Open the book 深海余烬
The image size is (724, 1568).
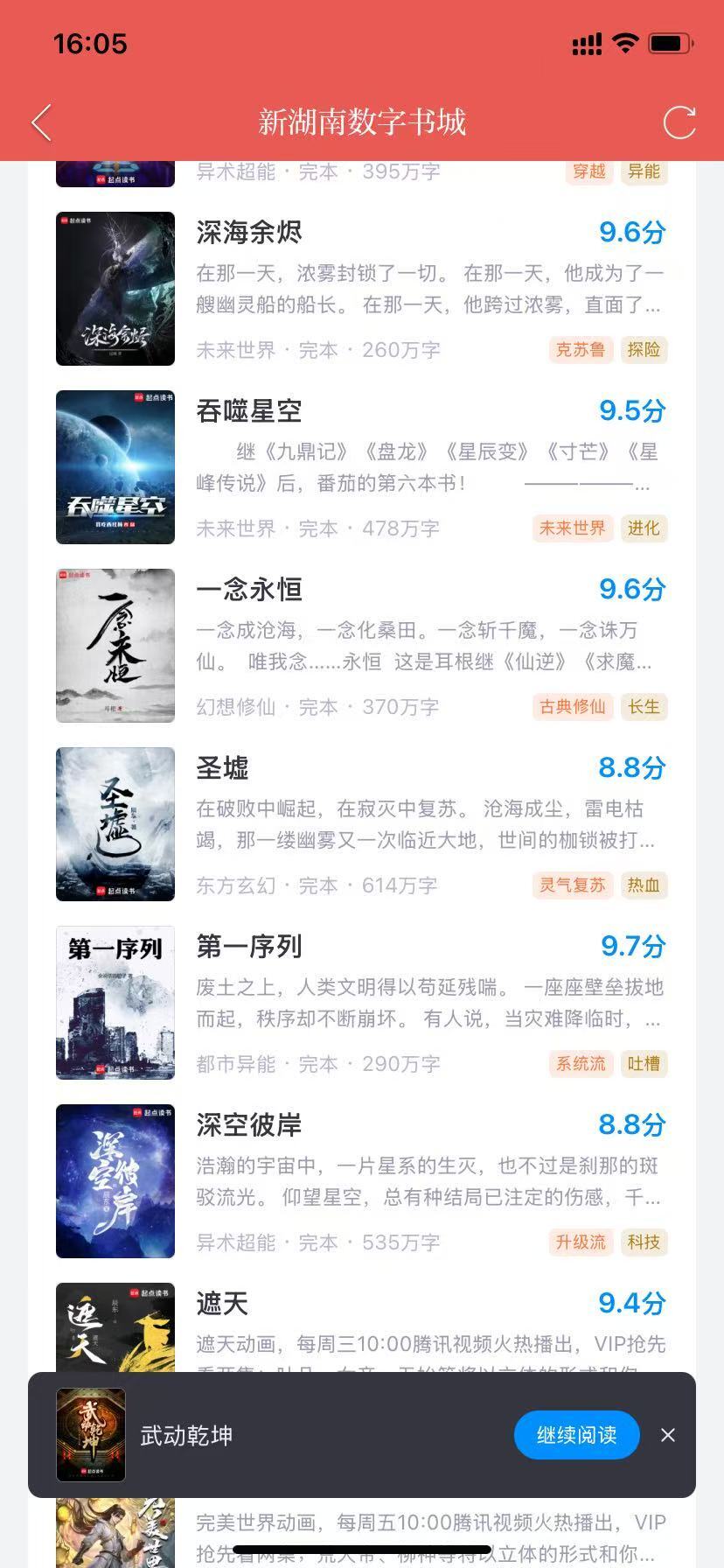(250, 233)
